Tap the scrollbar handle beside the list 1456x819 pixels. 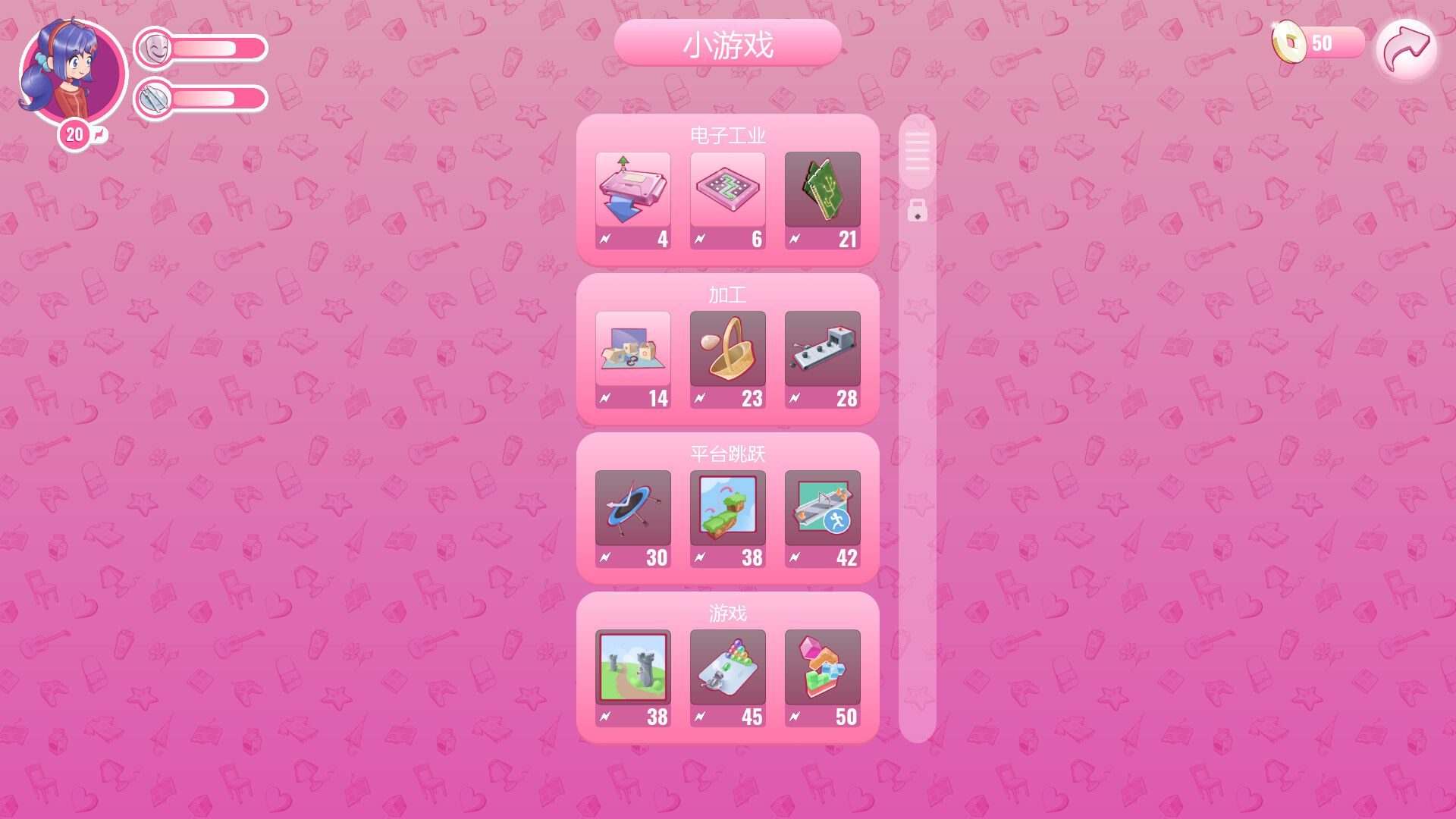tap(917, 152)
